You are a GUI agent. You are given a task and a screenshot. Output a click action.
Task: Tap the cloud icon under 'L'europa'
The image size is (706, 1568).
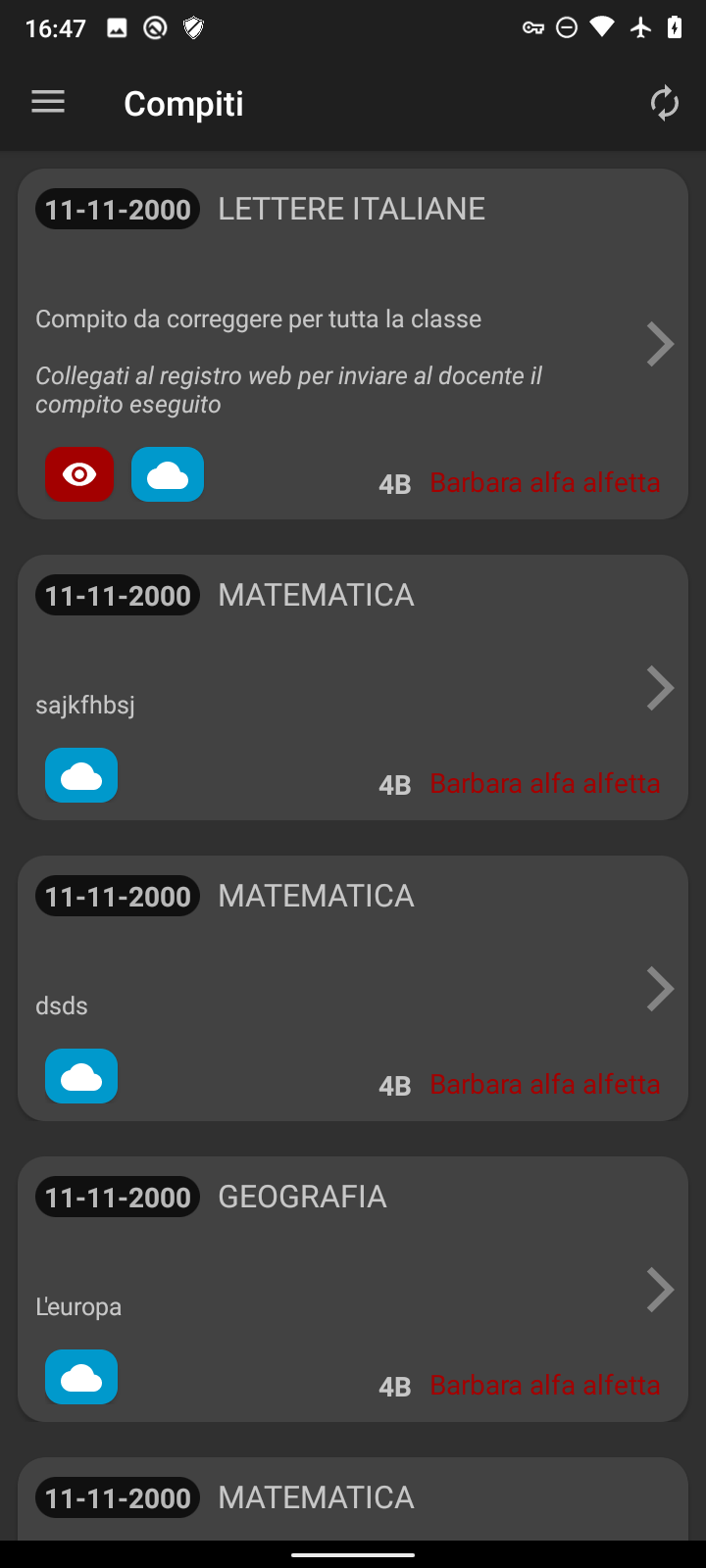[x=81, y=1378]
